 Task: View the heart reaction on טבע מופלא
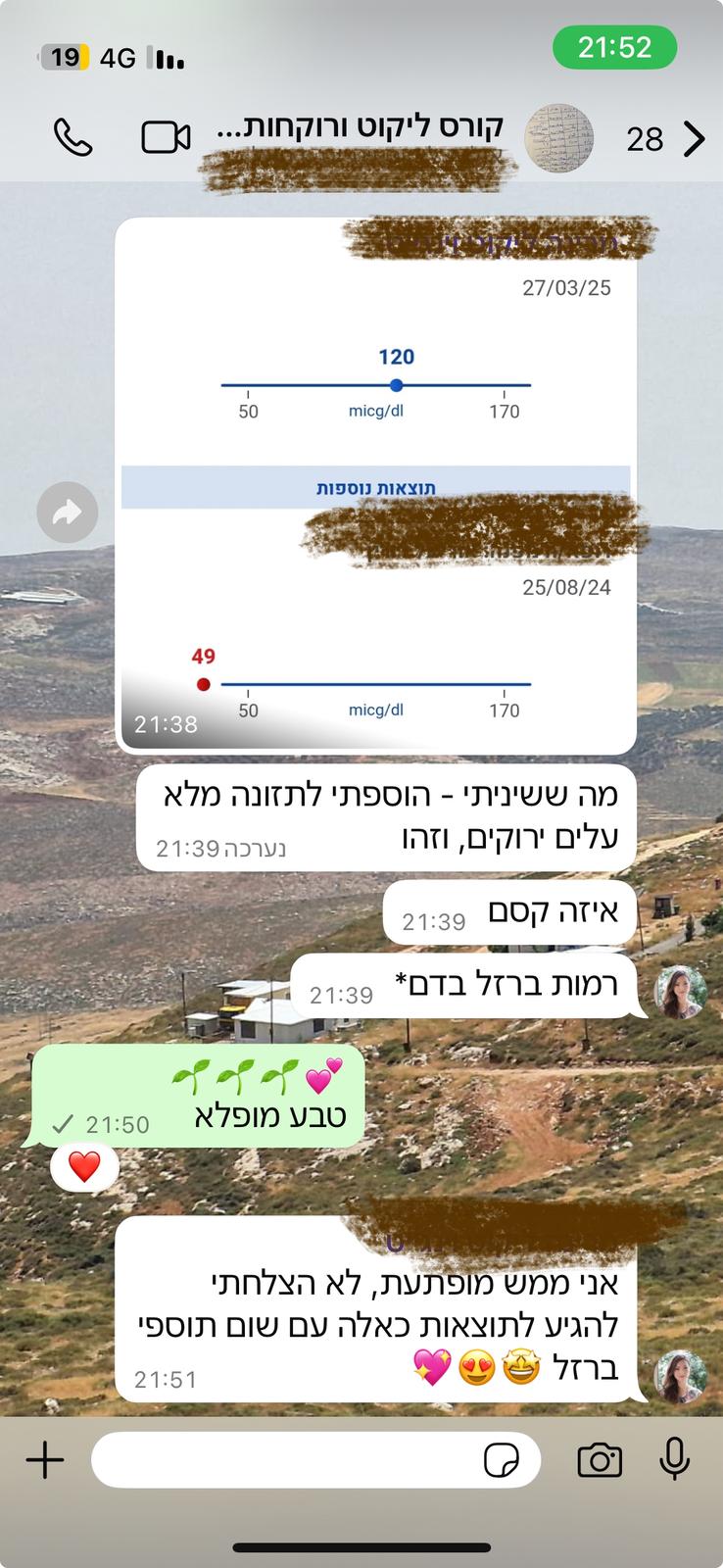(x=84, y=1167)
